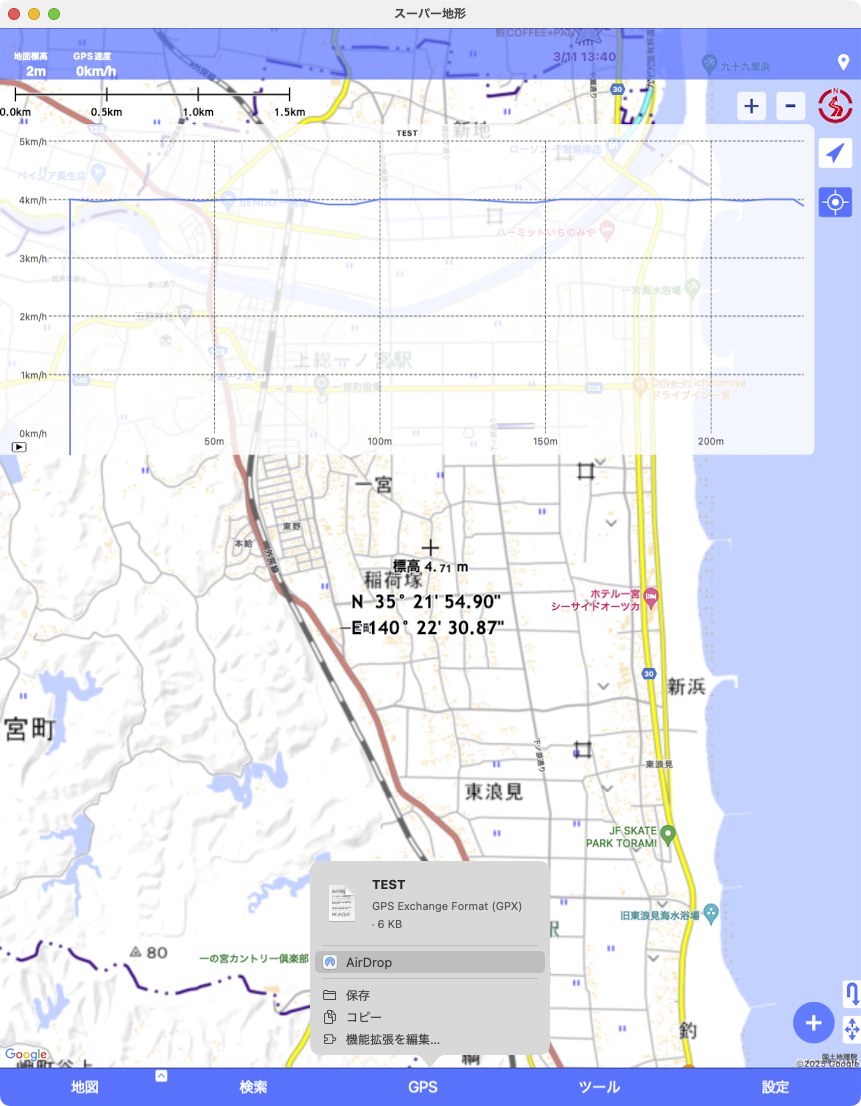
Task: Tap the round blue plus floating button
Action: pos(814,1022)
